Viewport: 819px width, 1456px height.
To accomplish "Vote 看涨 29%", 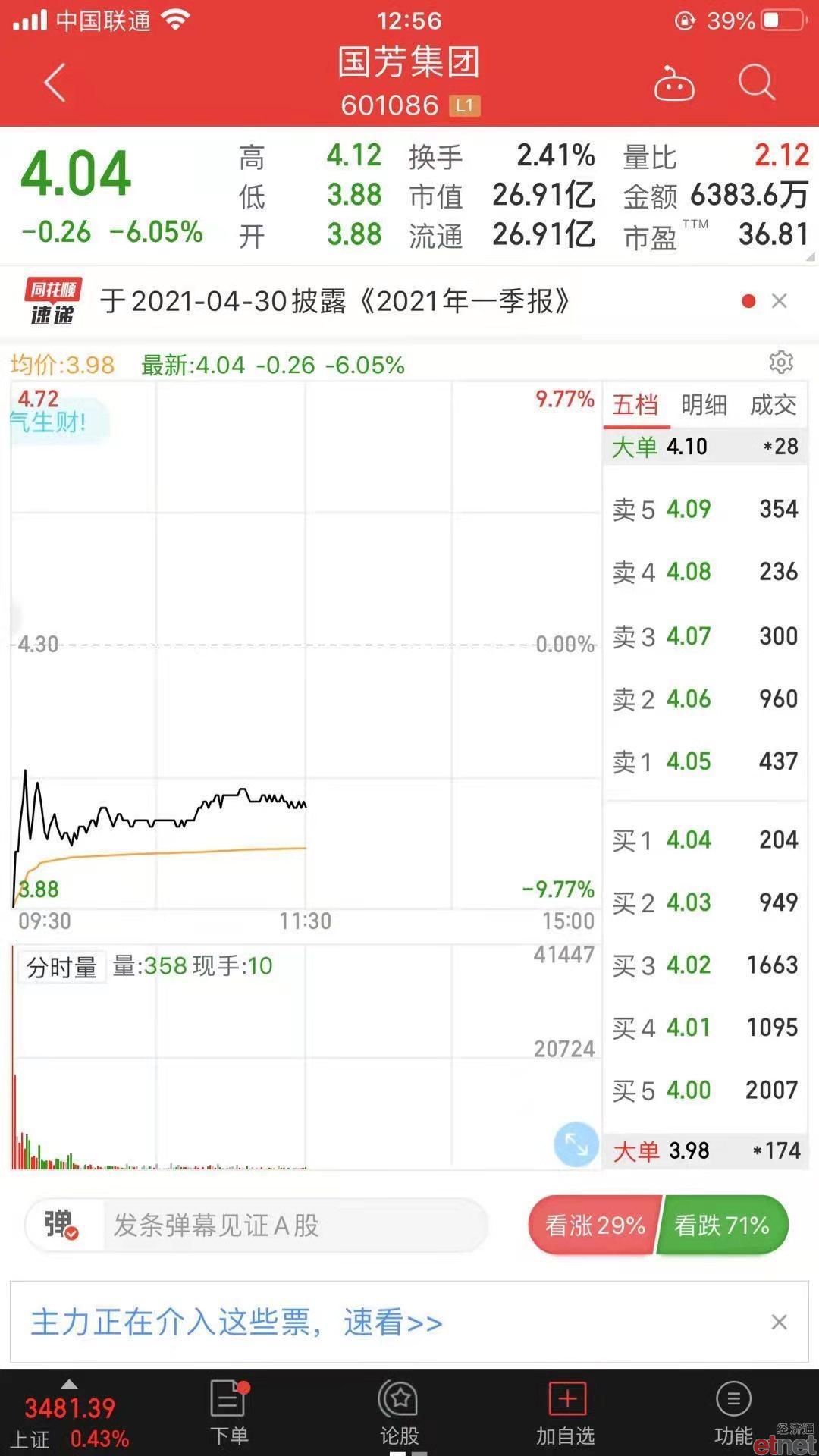I will click(x=595, y=1225).
